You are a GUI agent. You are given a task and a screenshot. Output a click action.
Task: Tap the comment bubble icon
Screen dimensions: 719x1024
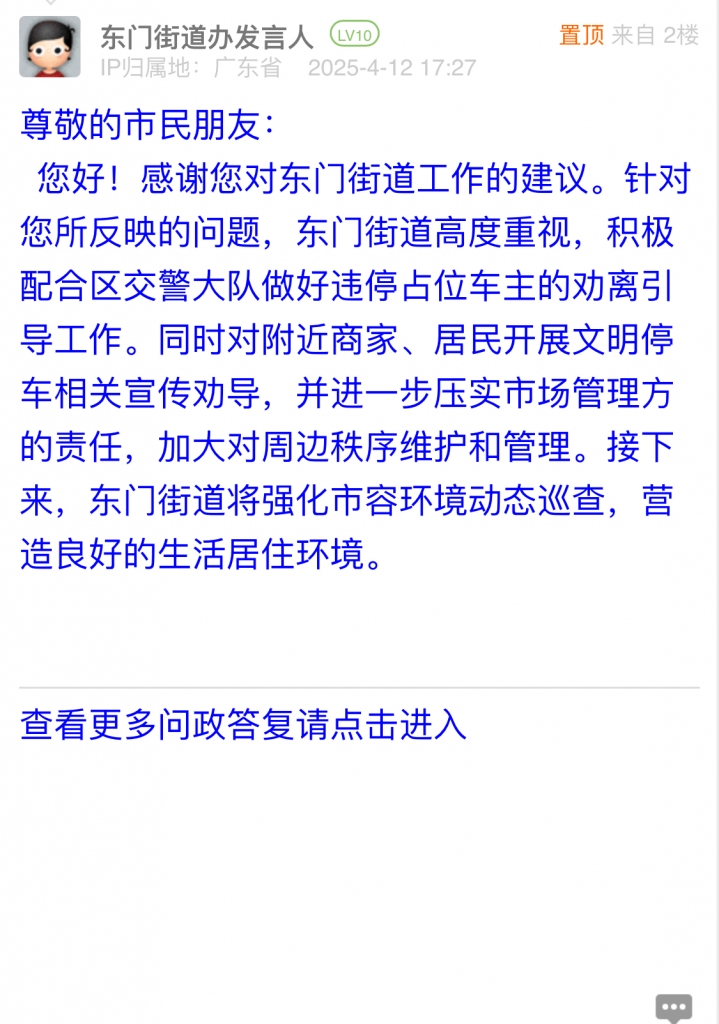[x=673, y=1007]
